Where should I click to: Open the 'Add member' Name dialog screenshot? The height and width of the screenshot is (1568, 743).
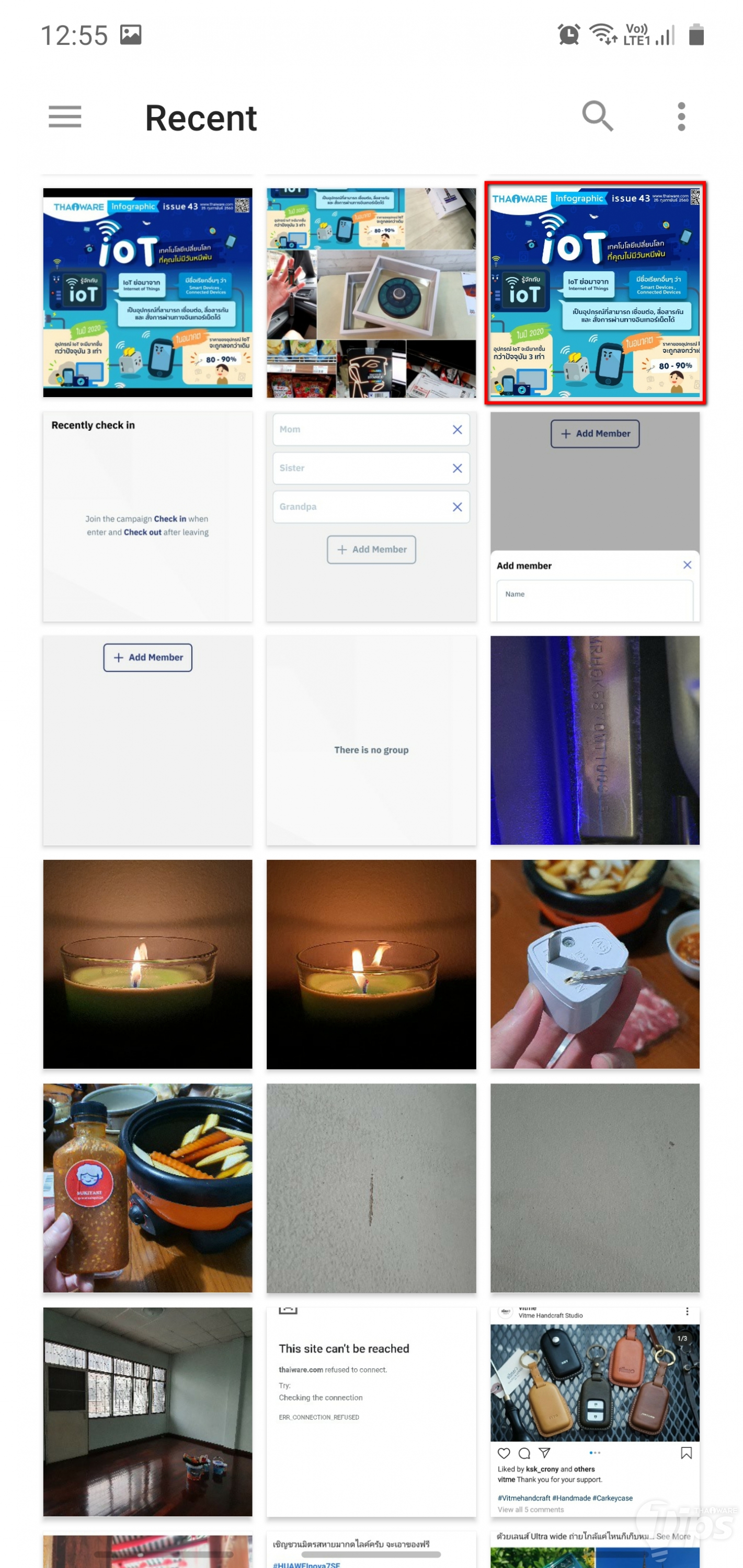coord(595,516)
